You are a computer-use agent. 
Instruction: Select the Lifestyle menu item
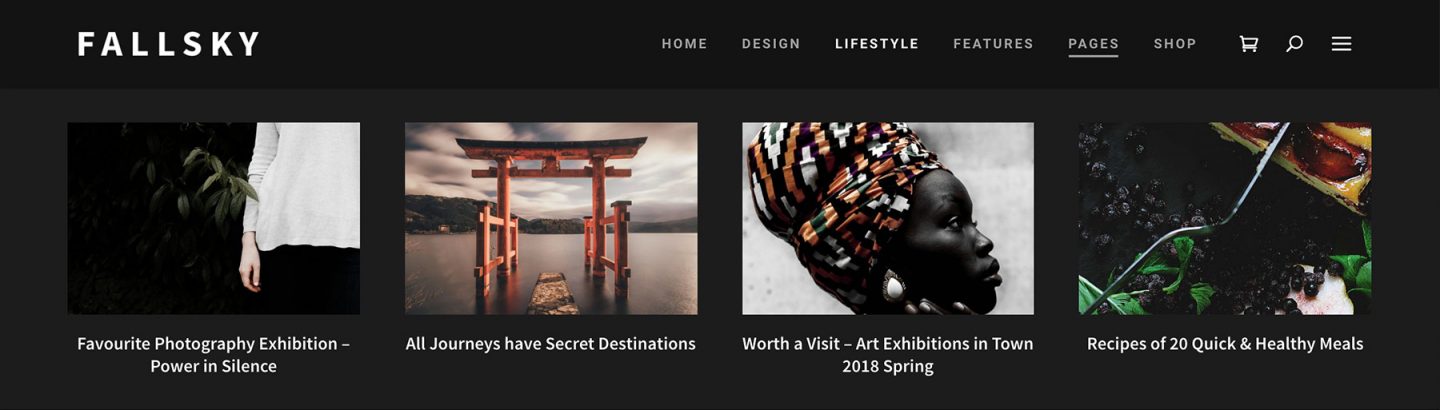[876, 44]
